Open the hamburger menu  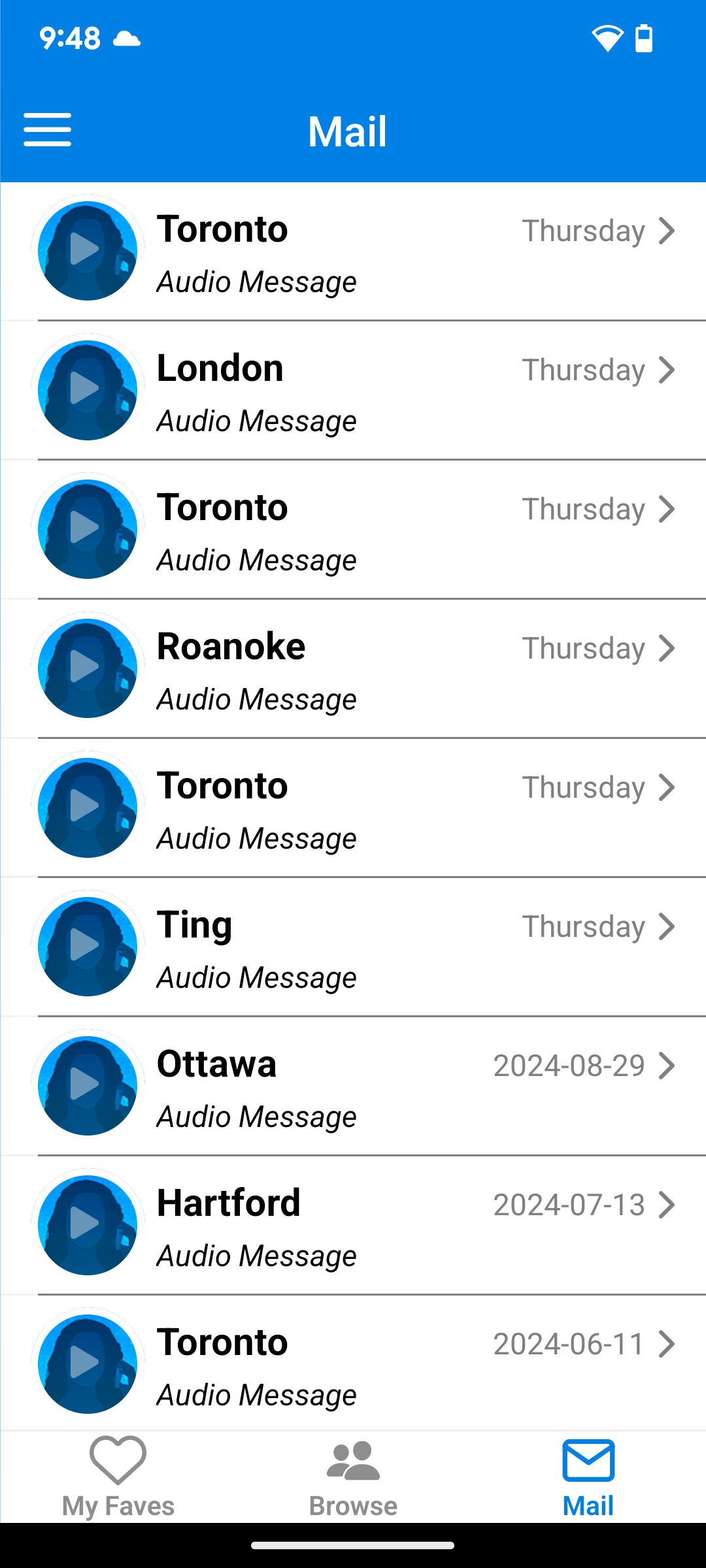(47, 129)
